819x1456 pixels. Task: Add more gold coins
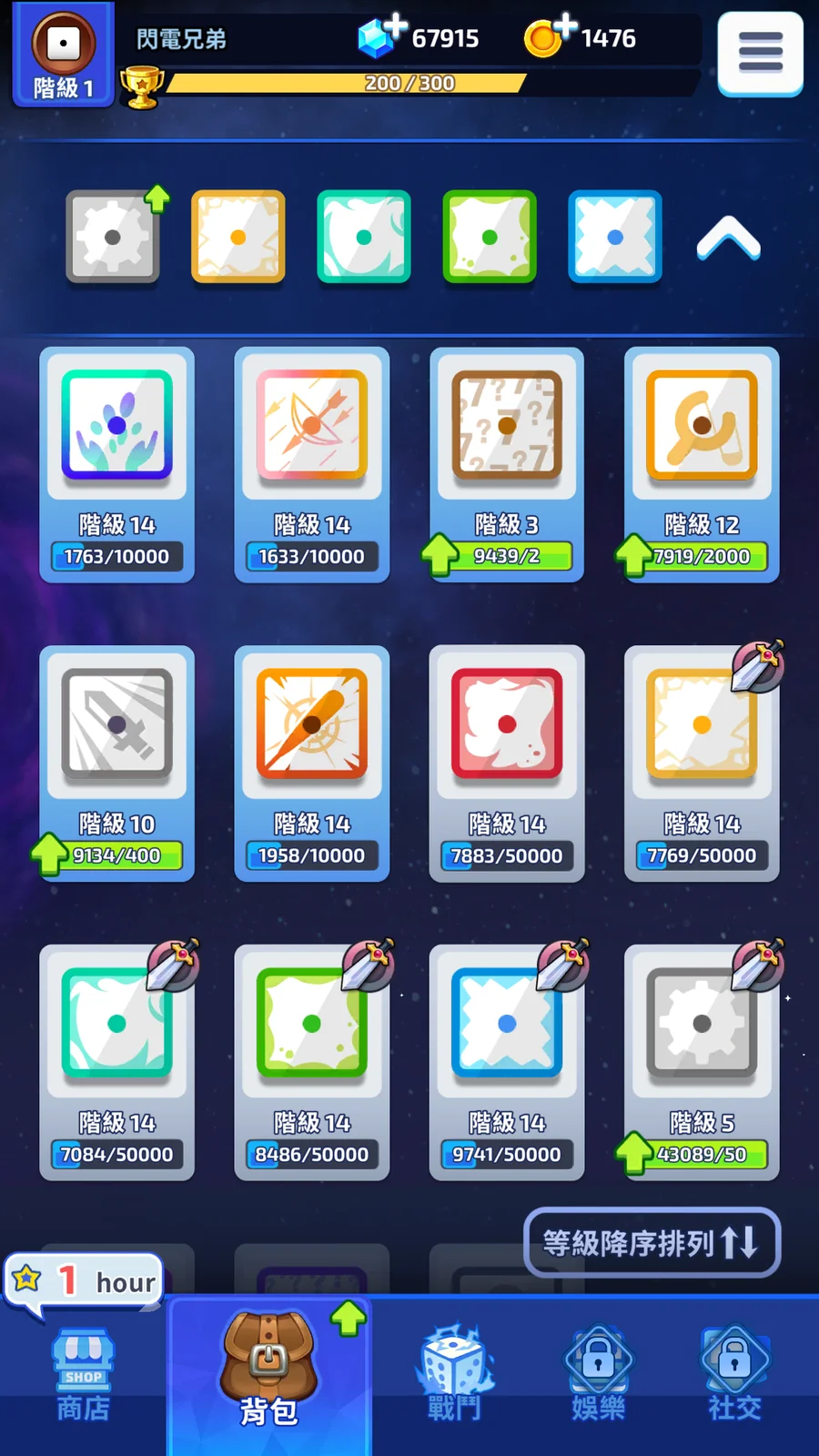coord(564,25)
